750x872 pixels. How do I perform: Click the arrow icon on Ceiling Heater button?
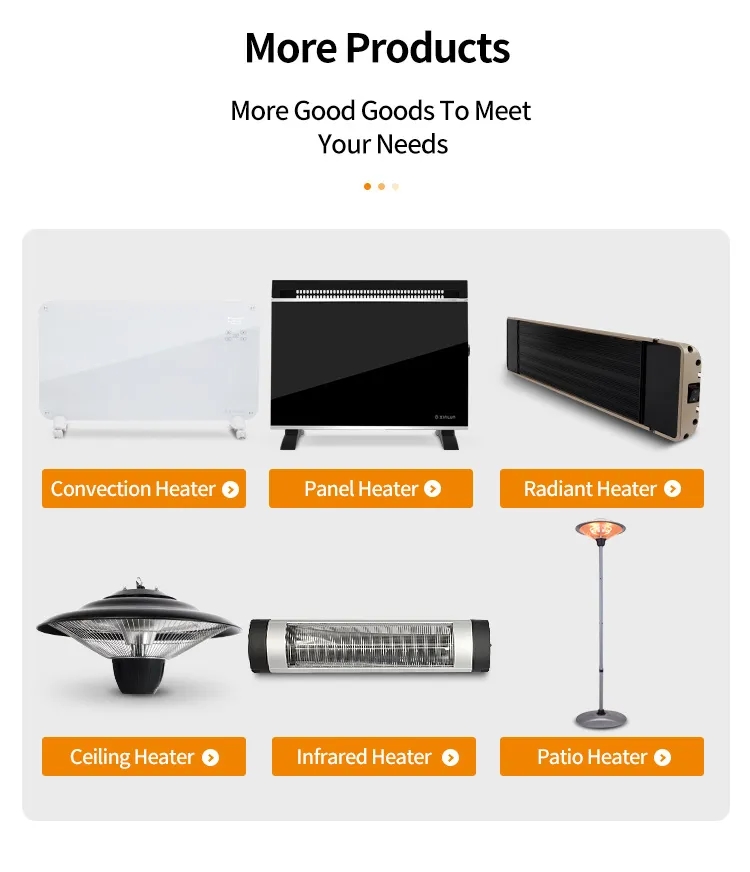[x=209, y=757]
